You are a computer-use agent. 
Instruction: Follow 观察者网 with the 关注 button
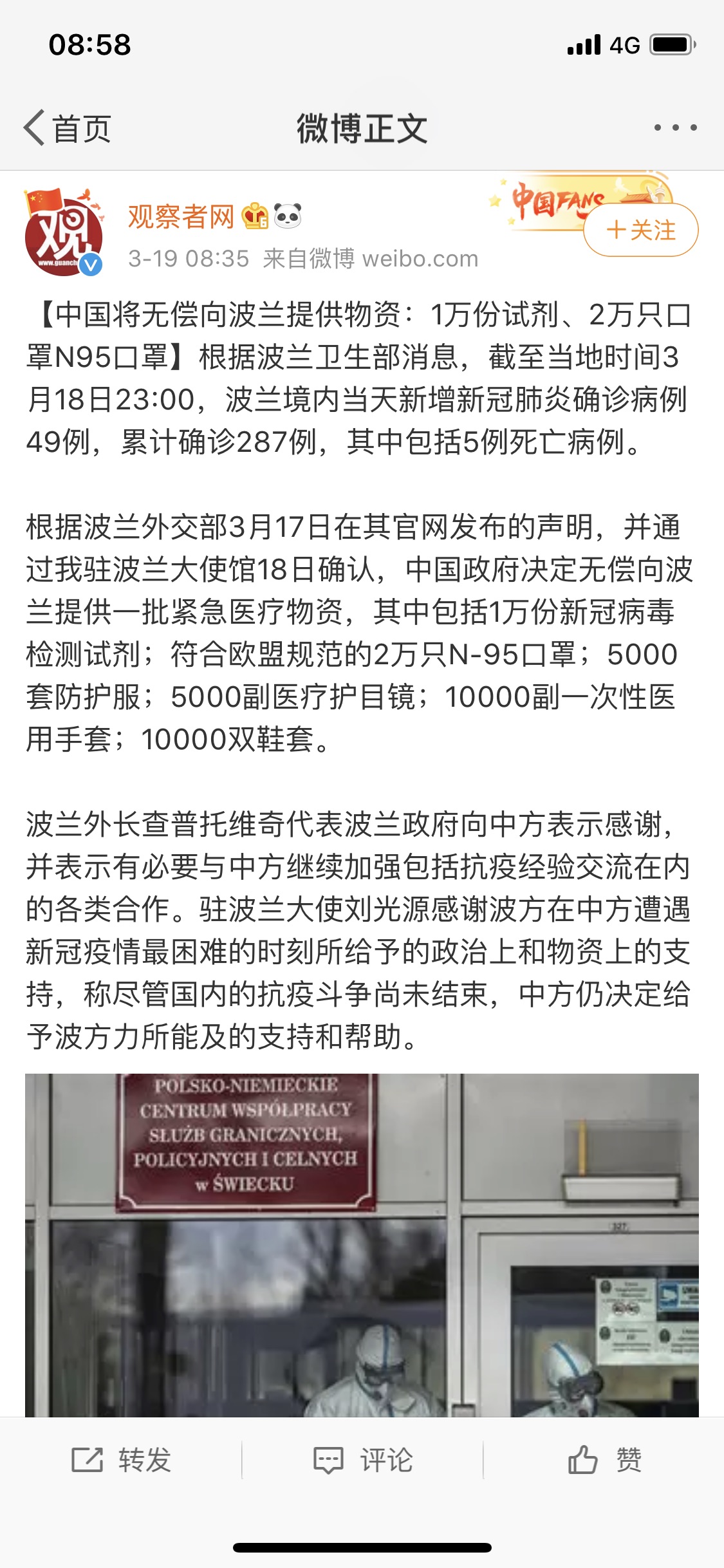tap(641, 230)
